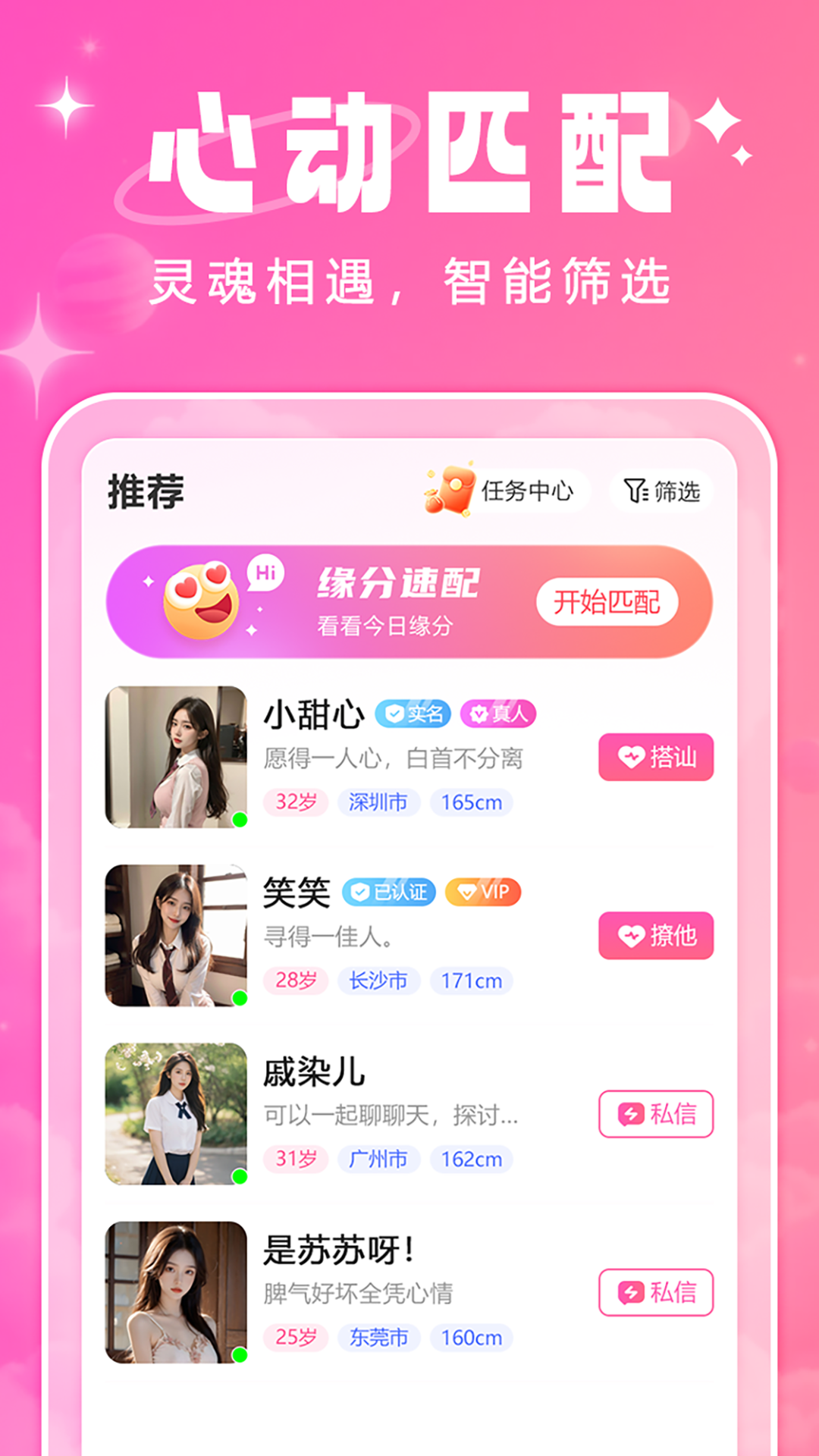Tap the 私信 lightning icon for 戚染儿
819x1456 pixels.
[629, 1115]
